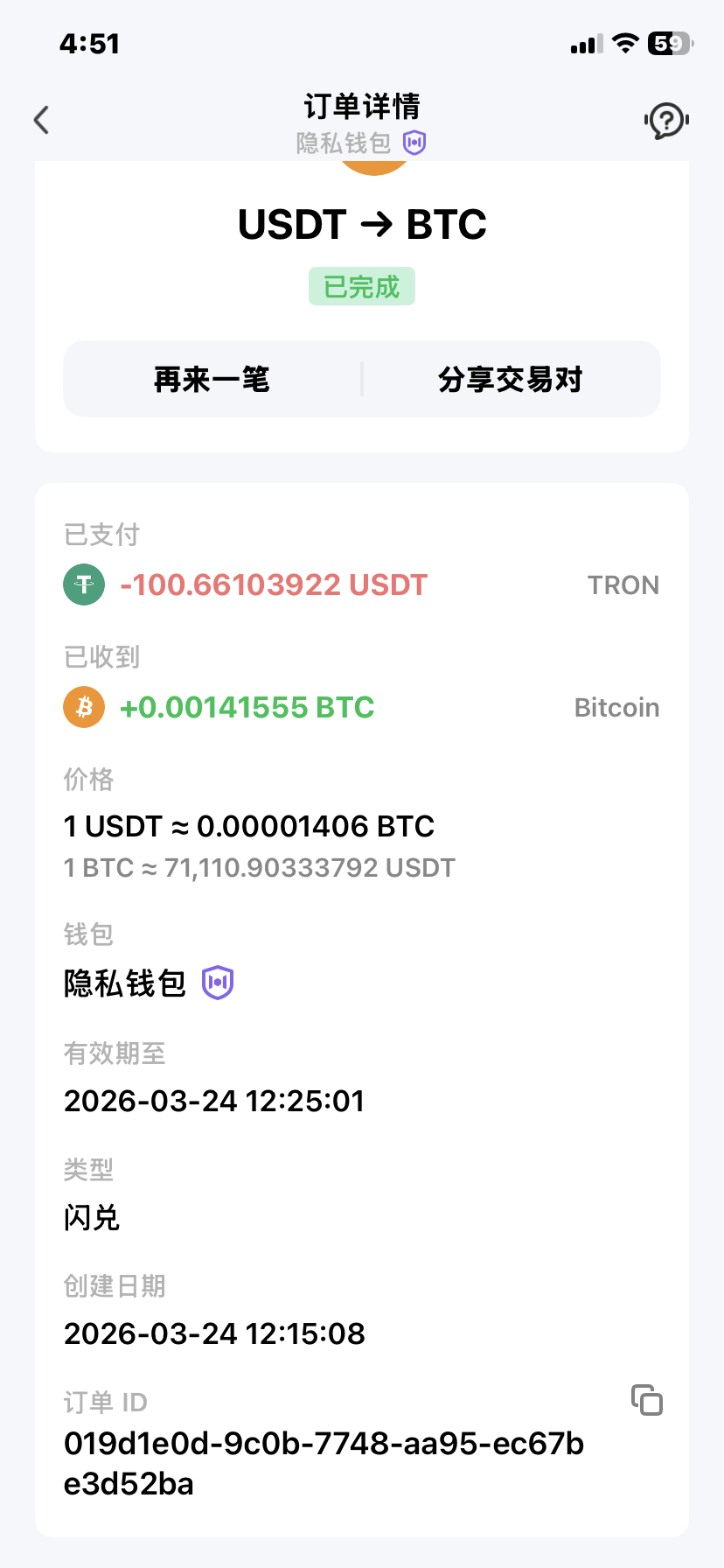
Task: Copy the order ID
Action: [x=647, y=1400]
